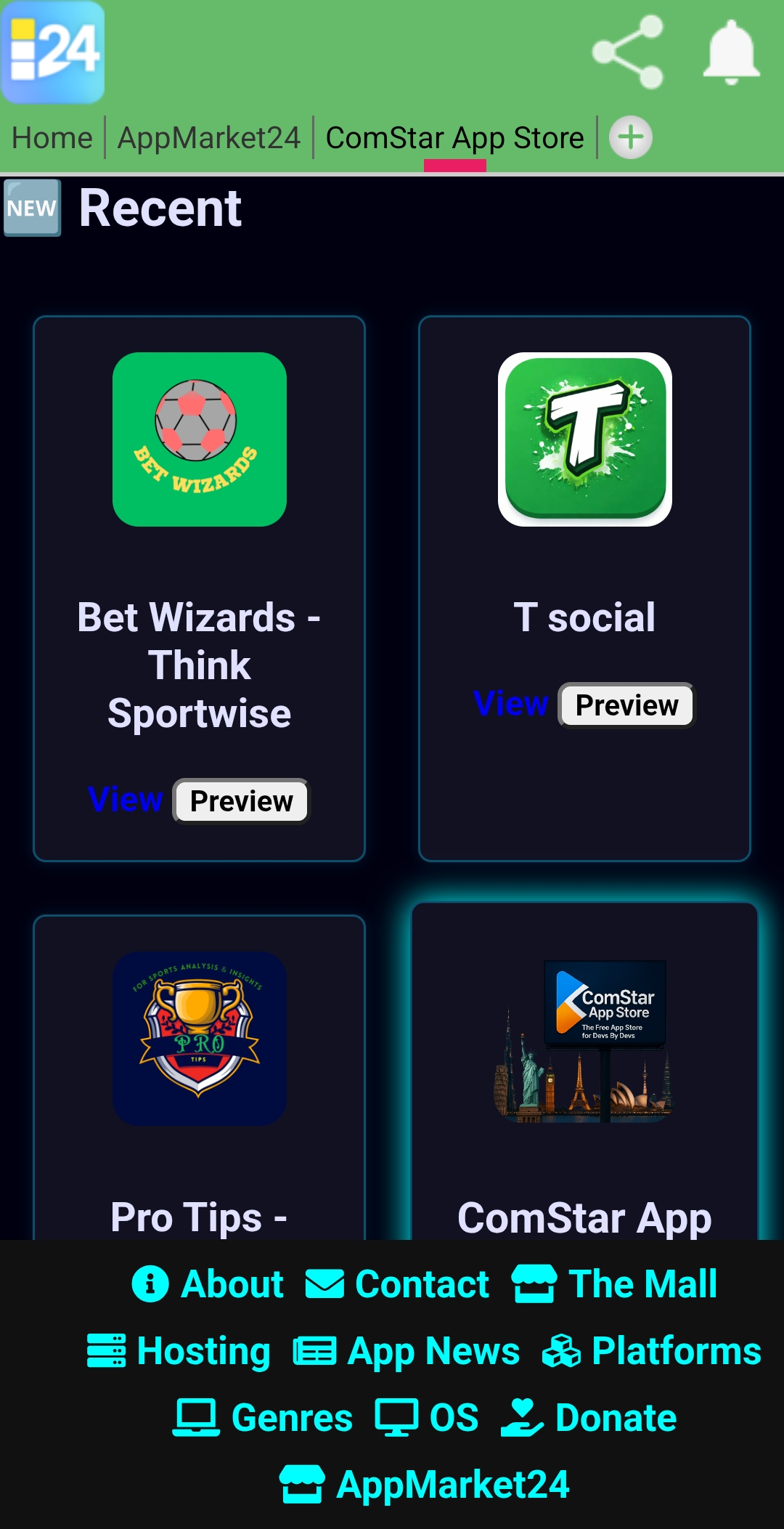Preview the T social app
Image resolution: width=784 pixels, height=1529 pixels.
coord(626,705)
